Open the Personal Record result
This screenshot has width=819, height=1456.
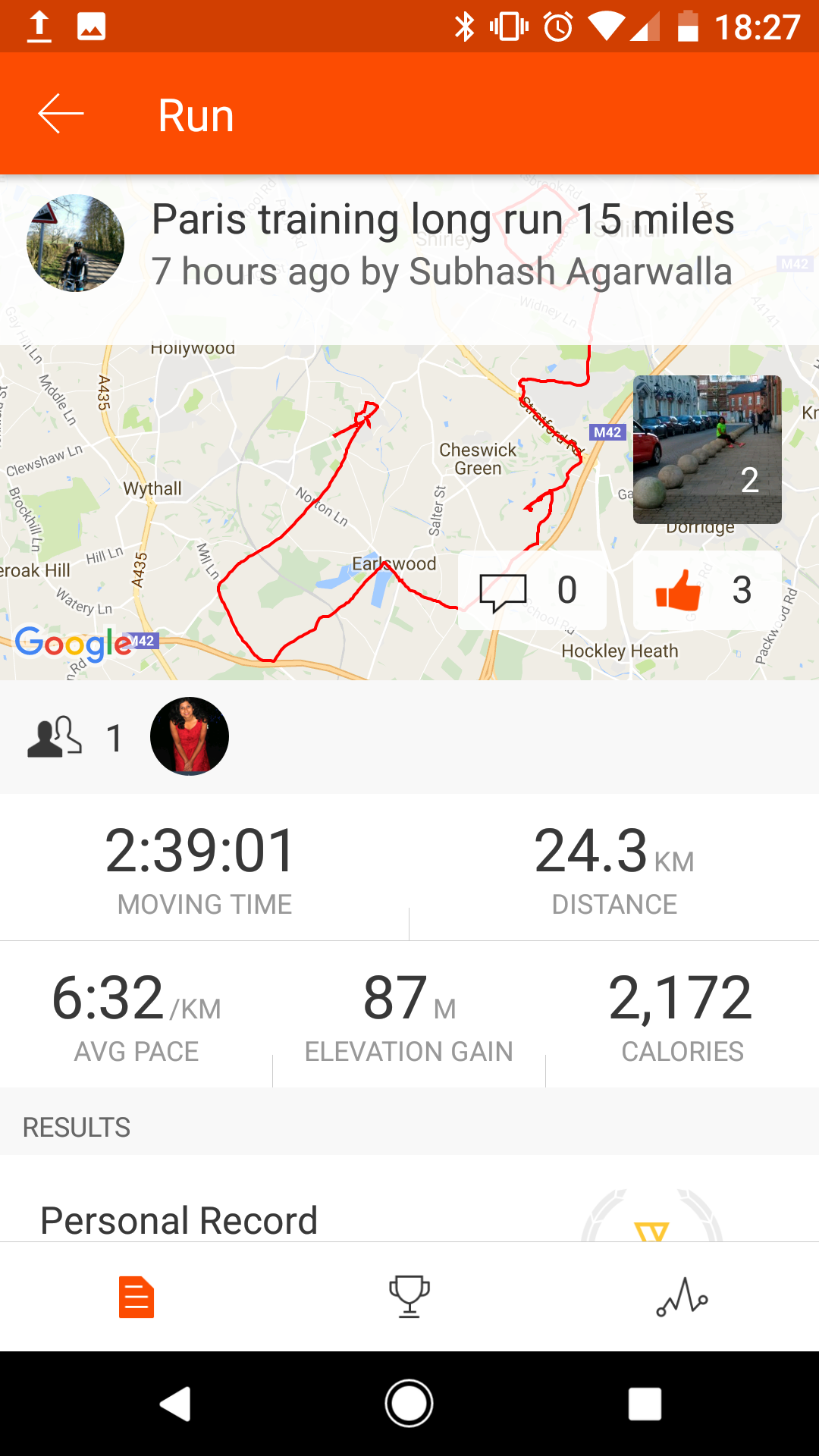179,1220
